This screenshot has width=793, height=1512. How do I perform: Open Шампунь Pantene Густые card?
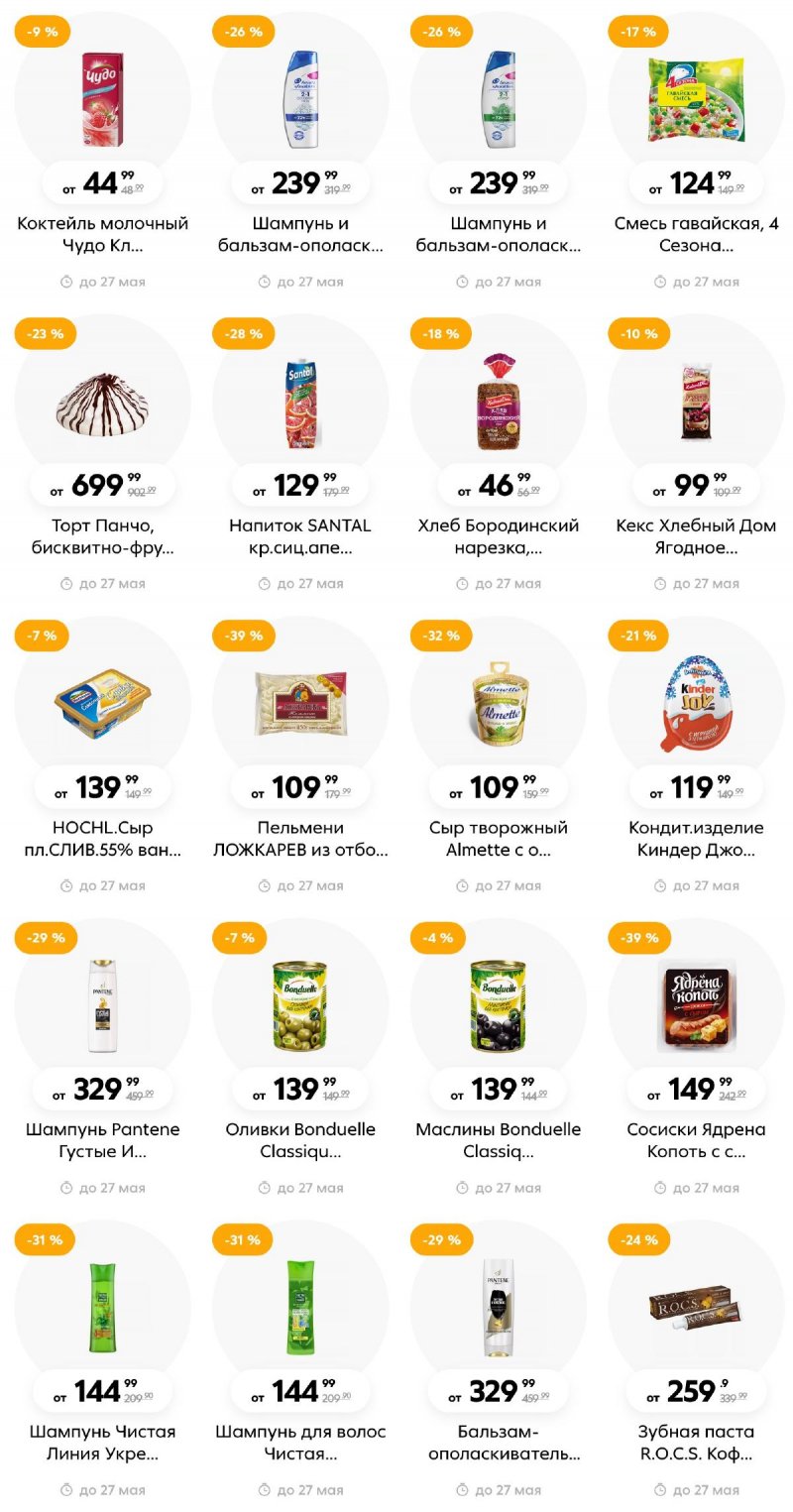102,1006
